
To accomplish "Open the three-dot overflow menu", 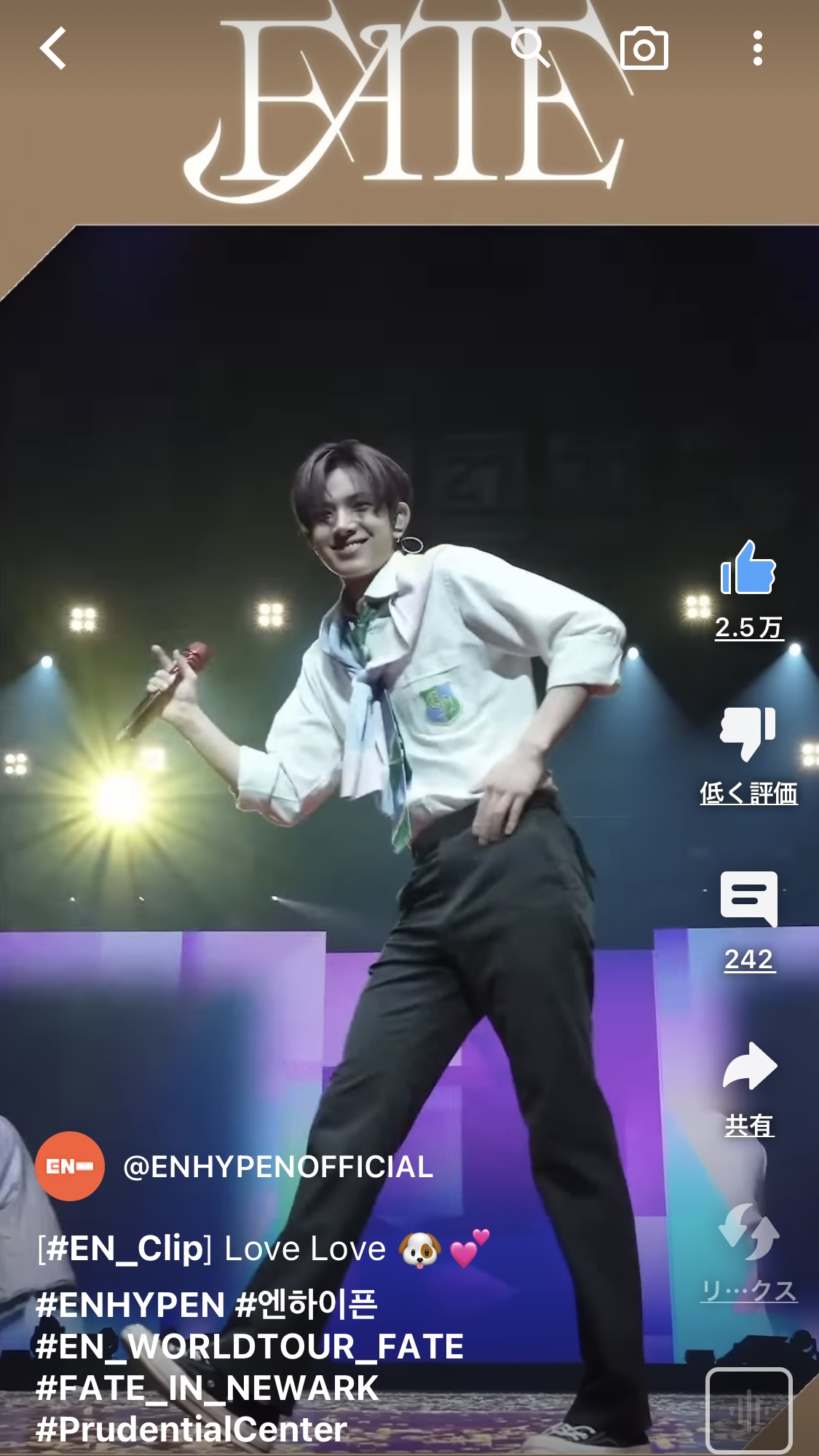I will pos(758,49).
